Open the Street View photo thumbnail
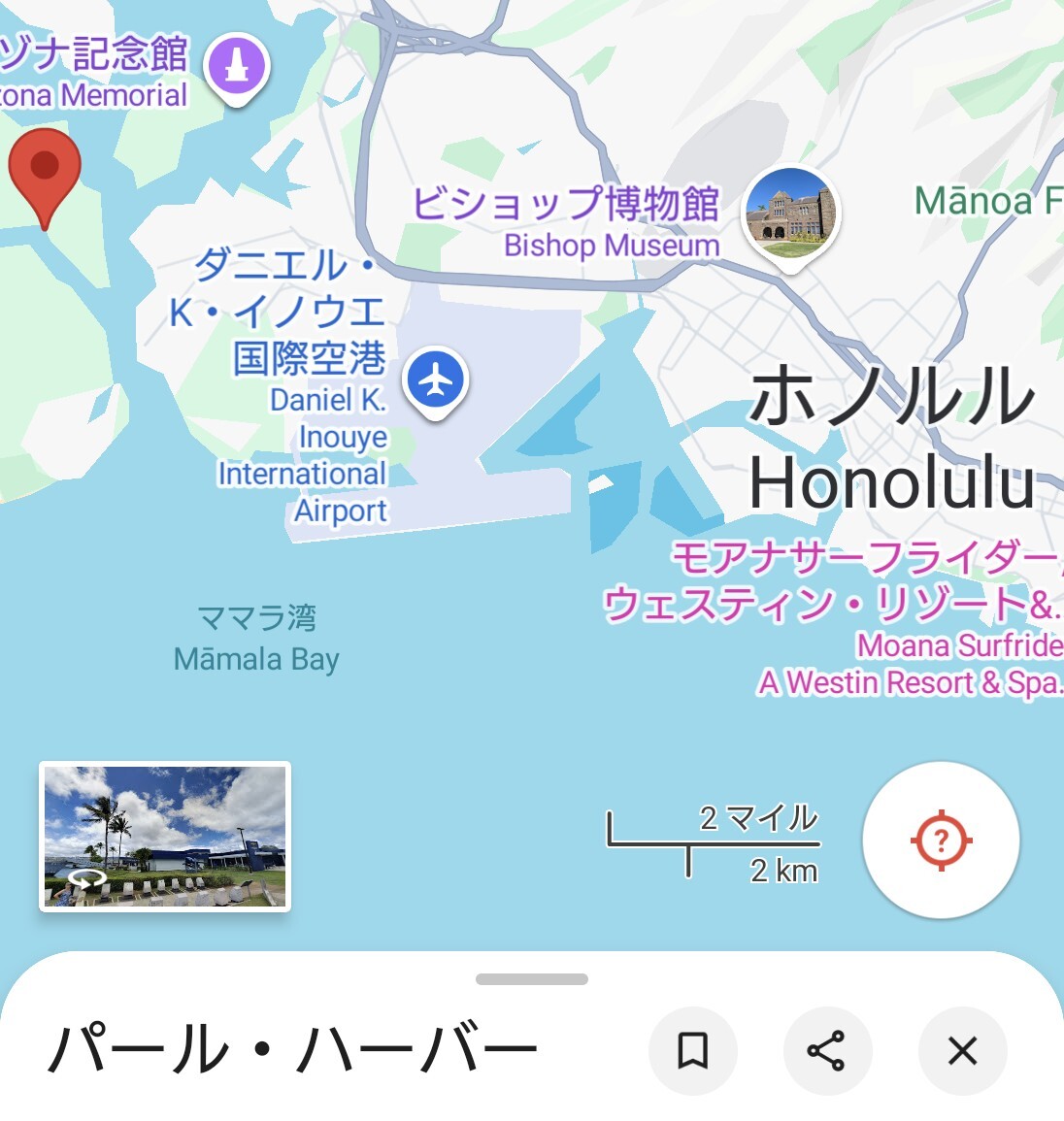Viewport: 1064px width, 1121px height. [165, 837]
